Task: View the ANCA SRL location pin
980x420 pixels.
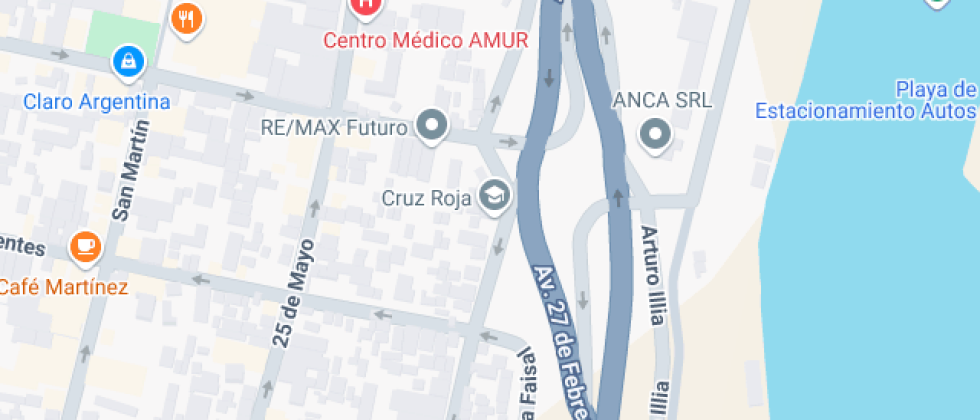Action: pyautogui.click(x=656, y=134)
